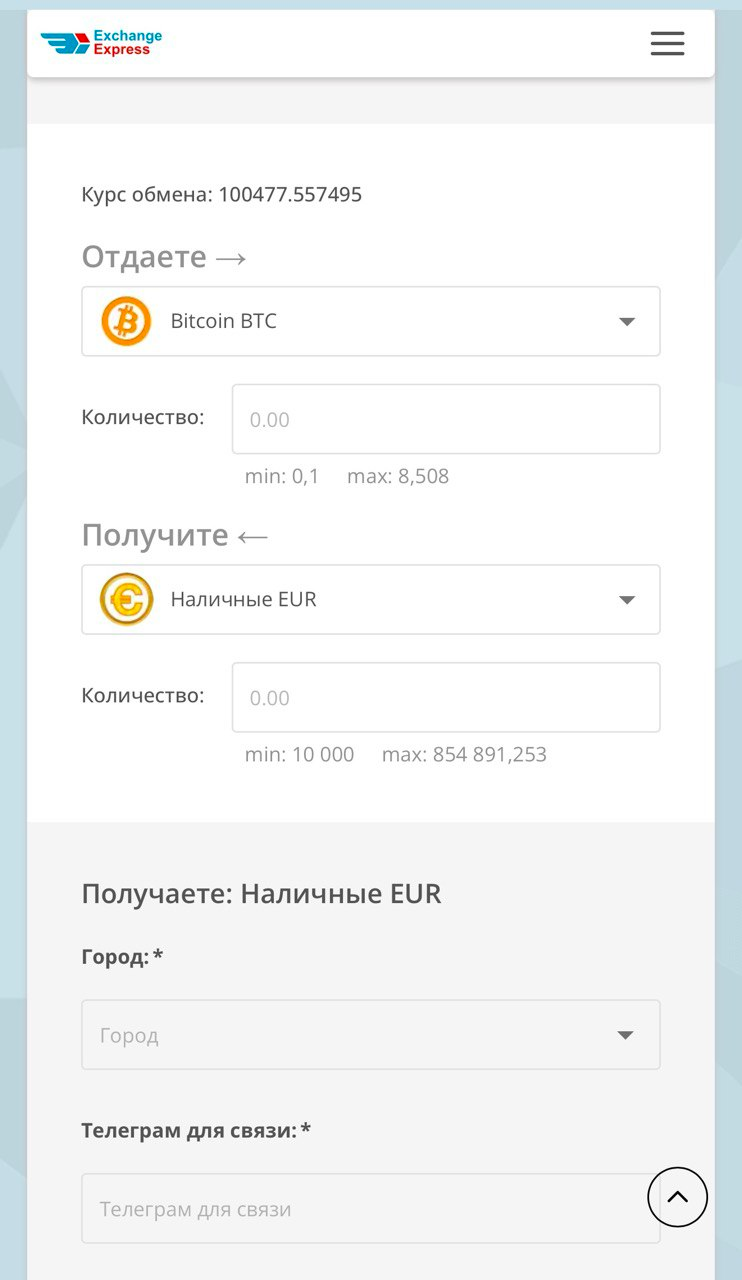
Task: Open the hamburger menu
Action: [x=667, y=43]
